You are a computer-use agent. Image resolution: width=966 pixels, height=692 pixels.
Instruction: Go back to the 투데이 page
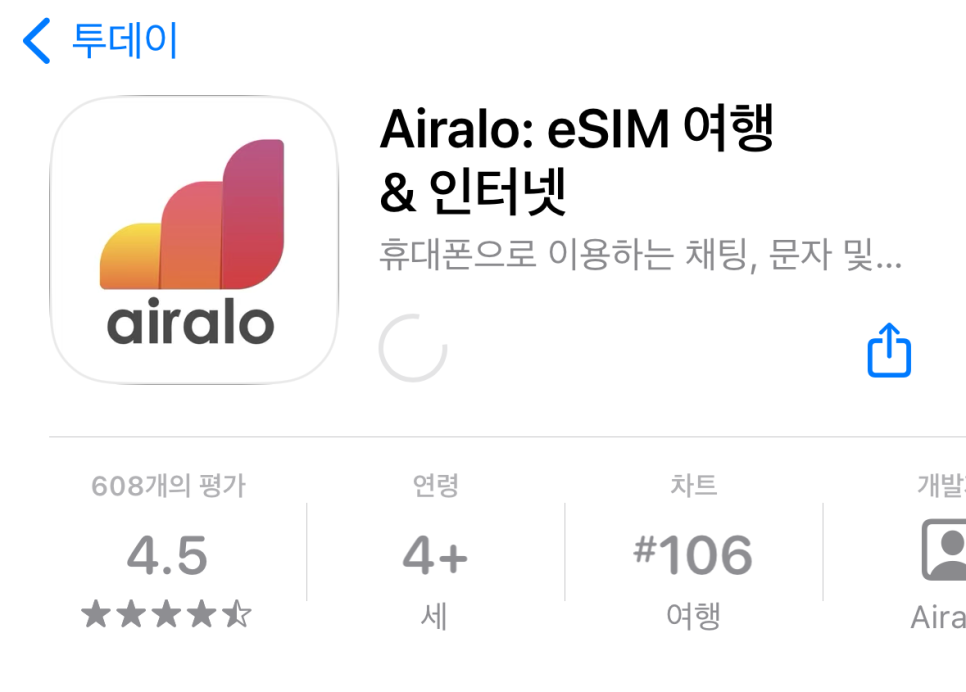point(99,42)
